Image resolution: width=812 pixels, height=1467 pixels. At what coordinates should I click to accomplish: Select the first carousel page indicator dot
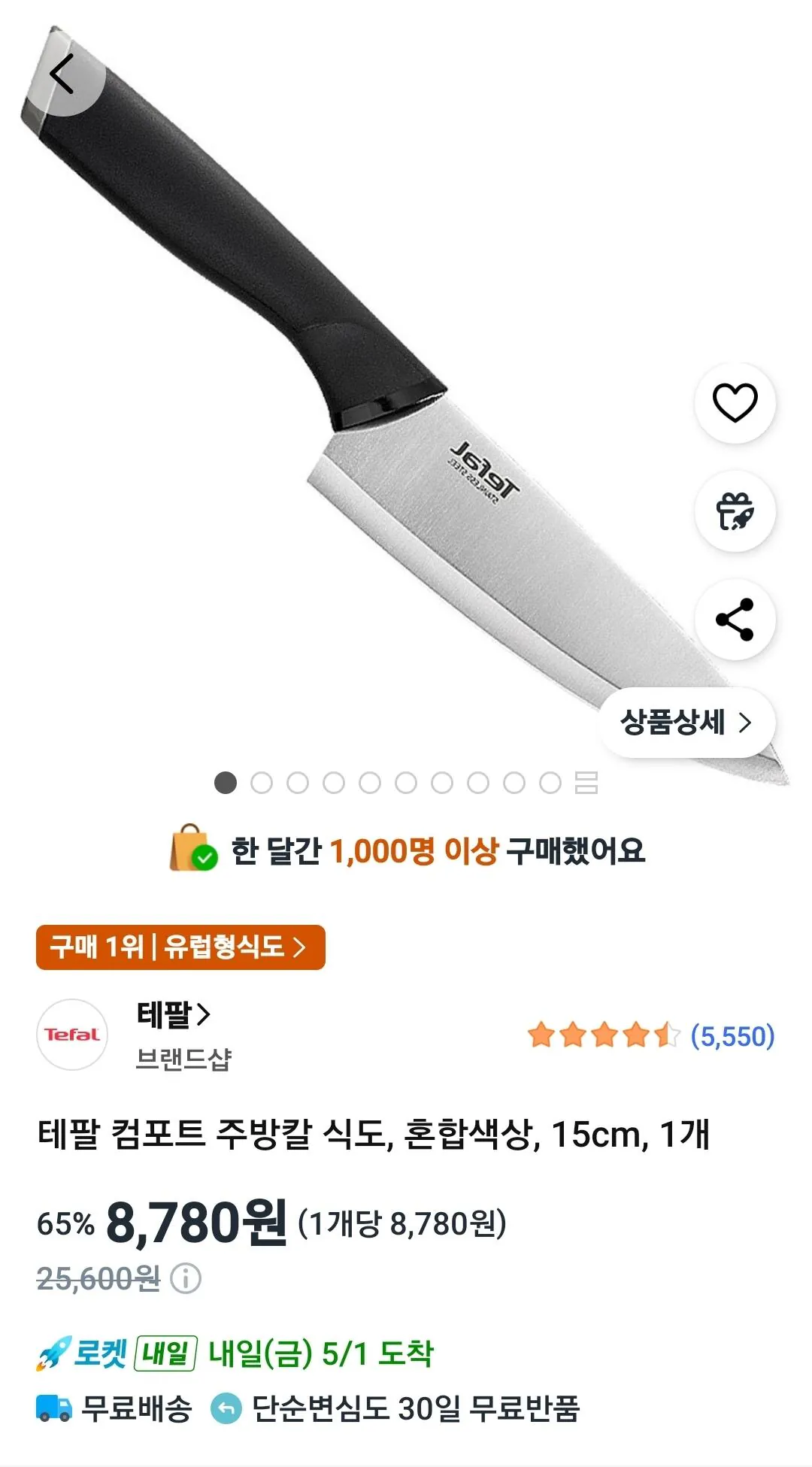click(x=224, y=784)
